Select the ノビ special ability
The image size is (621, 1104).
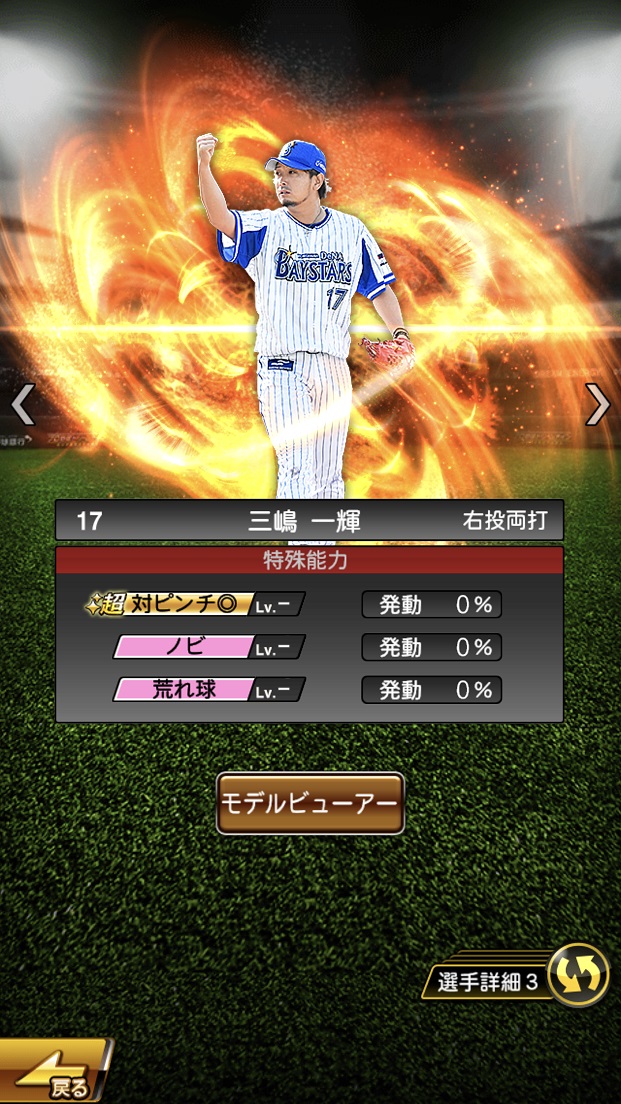point(208,647)
